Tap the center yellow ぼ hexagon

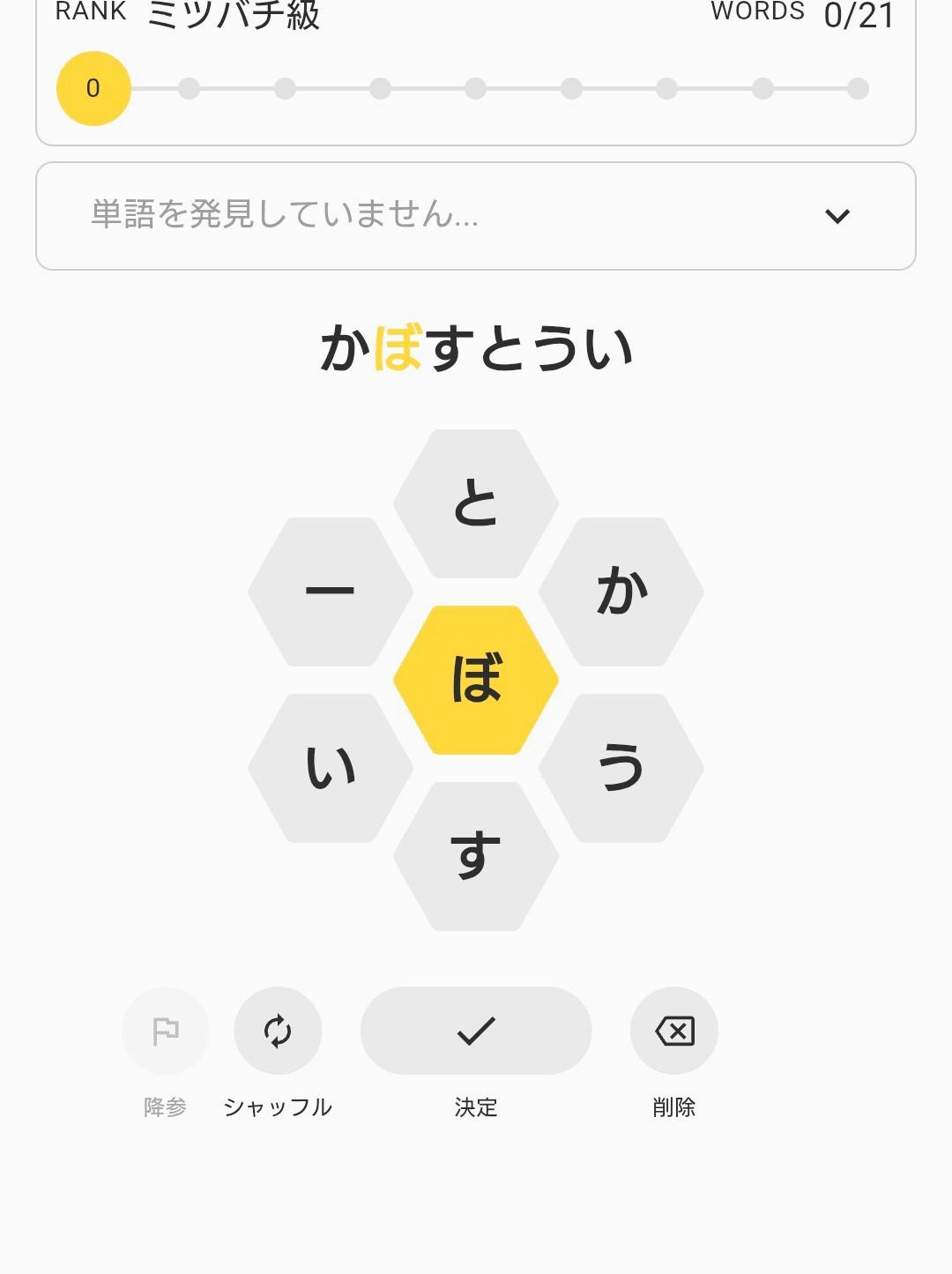(x=476, y=680)
